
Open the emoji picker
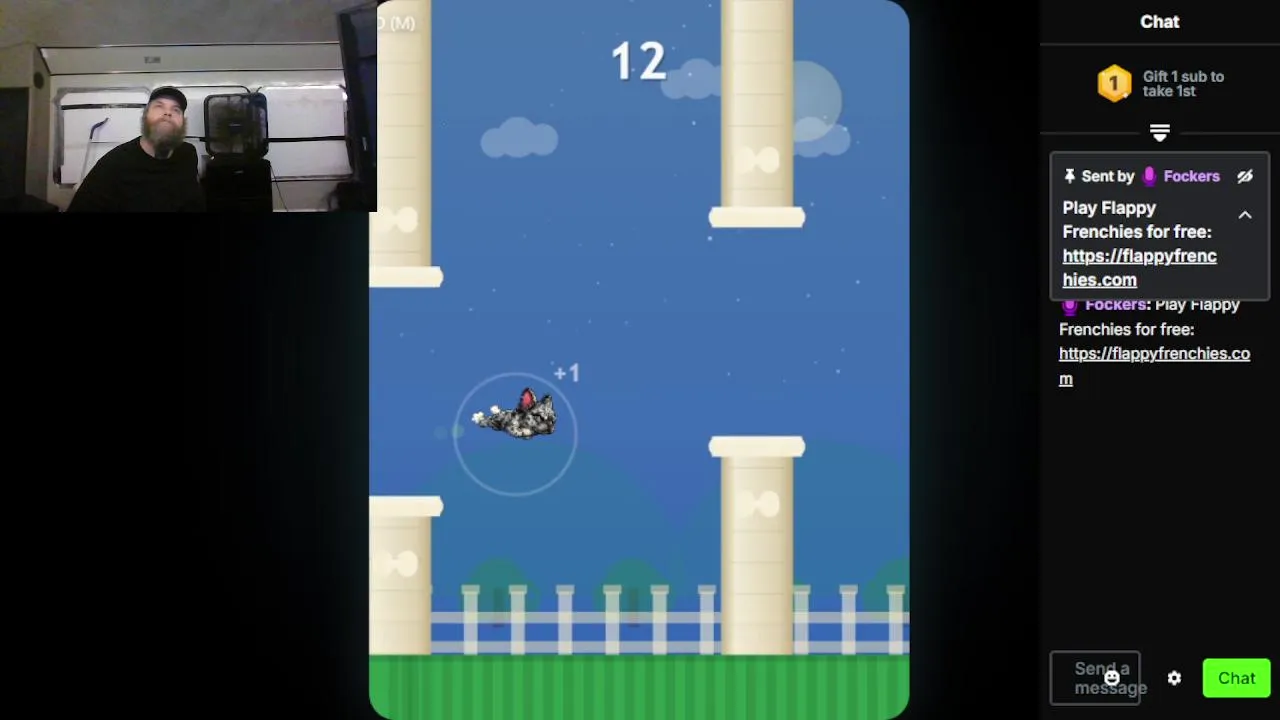tap(1111, 679)
